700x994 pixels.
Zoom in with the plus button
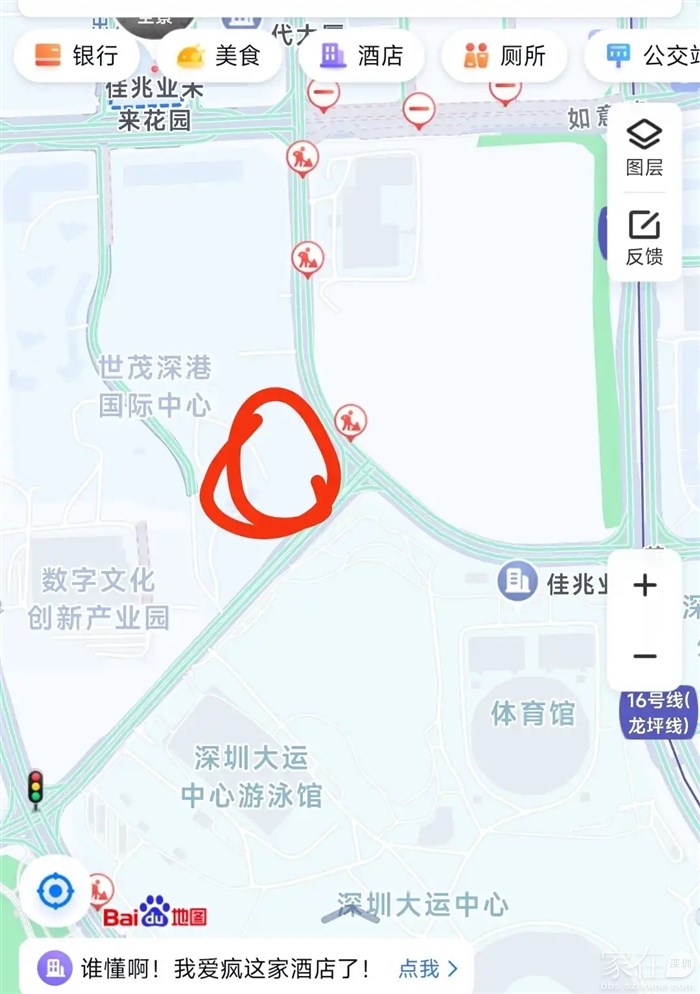click(645, 585)
